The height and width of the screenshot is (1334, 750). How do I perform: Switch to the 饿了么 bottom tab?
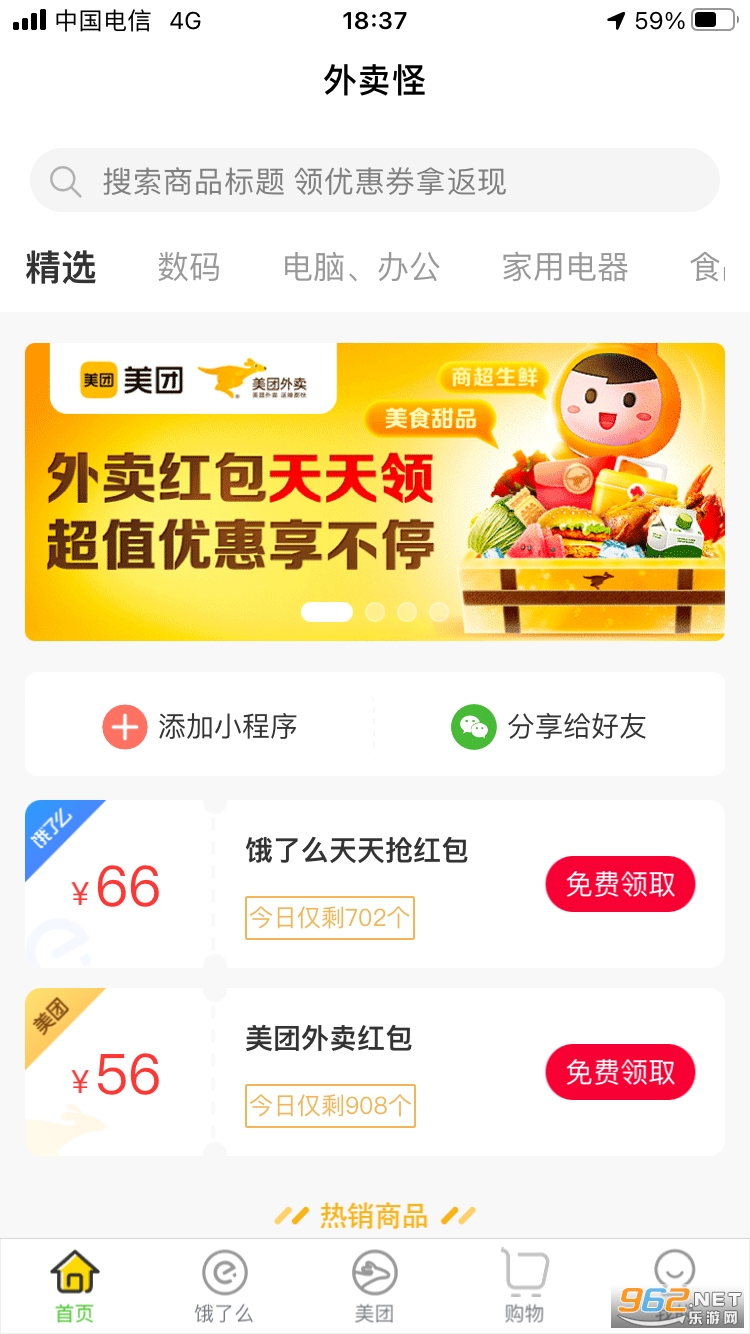point(224,1286)
